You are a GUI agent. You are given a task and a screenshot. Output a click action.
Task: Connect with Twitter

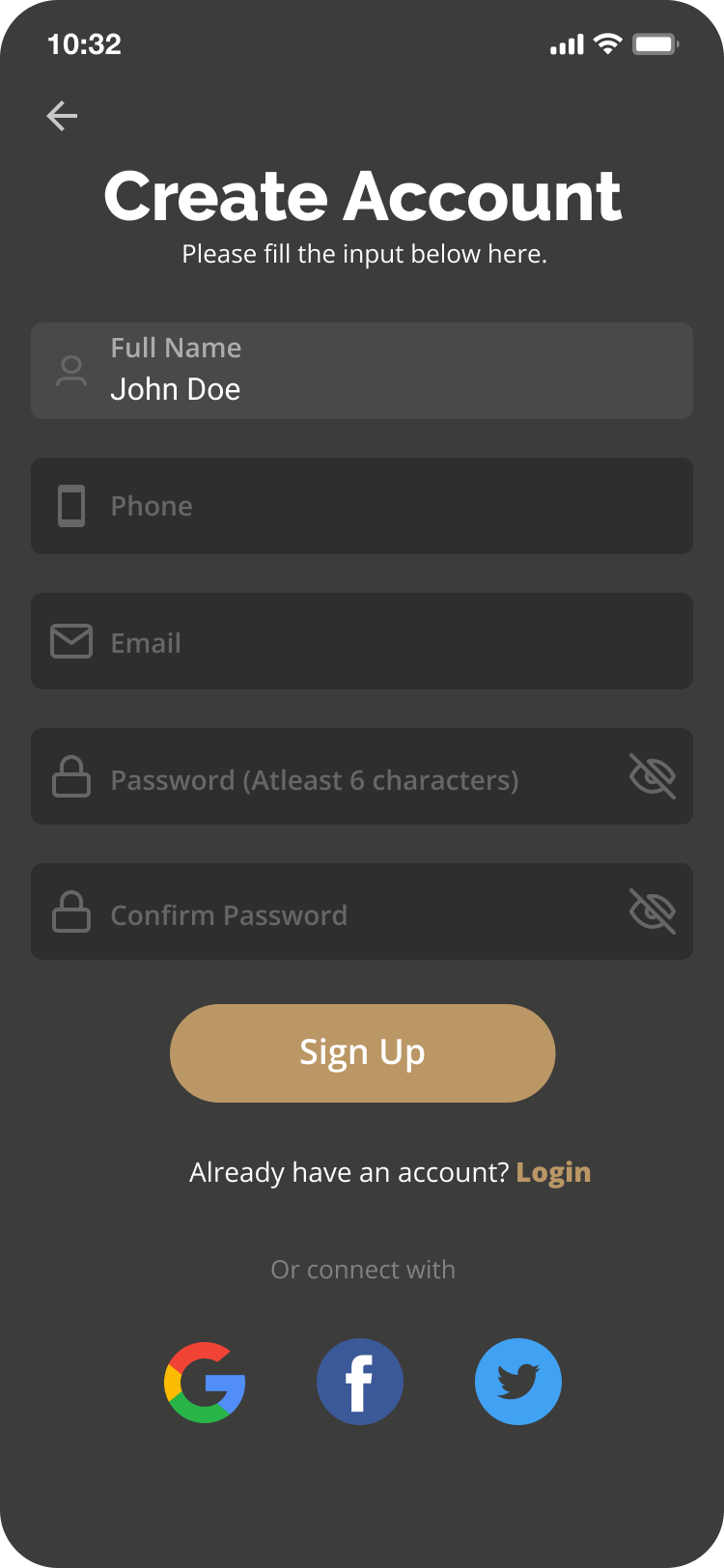pyautogui.click(x=518, y=1382)
